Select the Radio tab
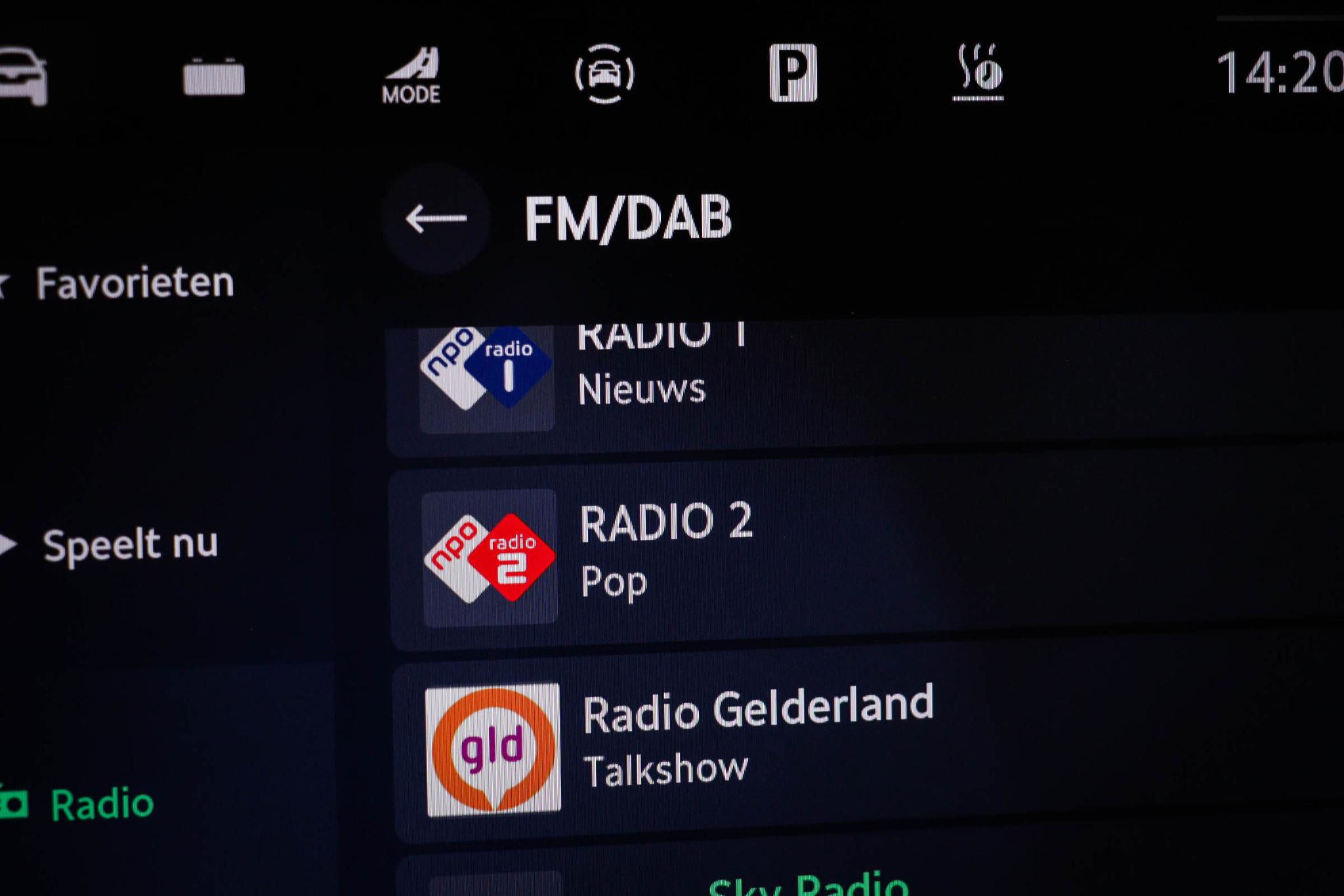Image resolution: width=1344 pixels, height=896 pixels. point(102,804)
